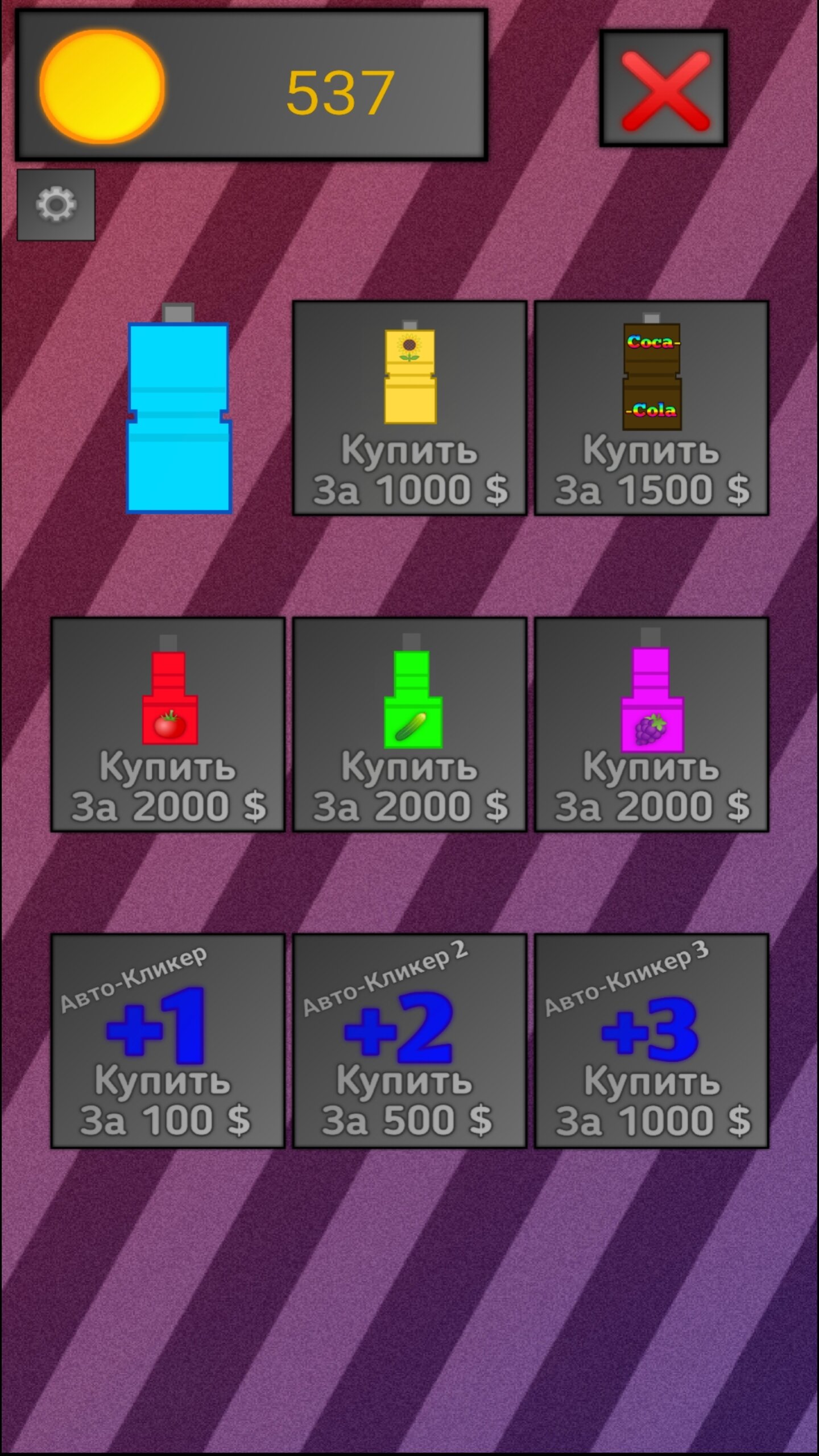Buy the pink grape bottle for 2000 $
Image resolution: width=819 pixels, height=1456 pixels.
tap(652, 725)
